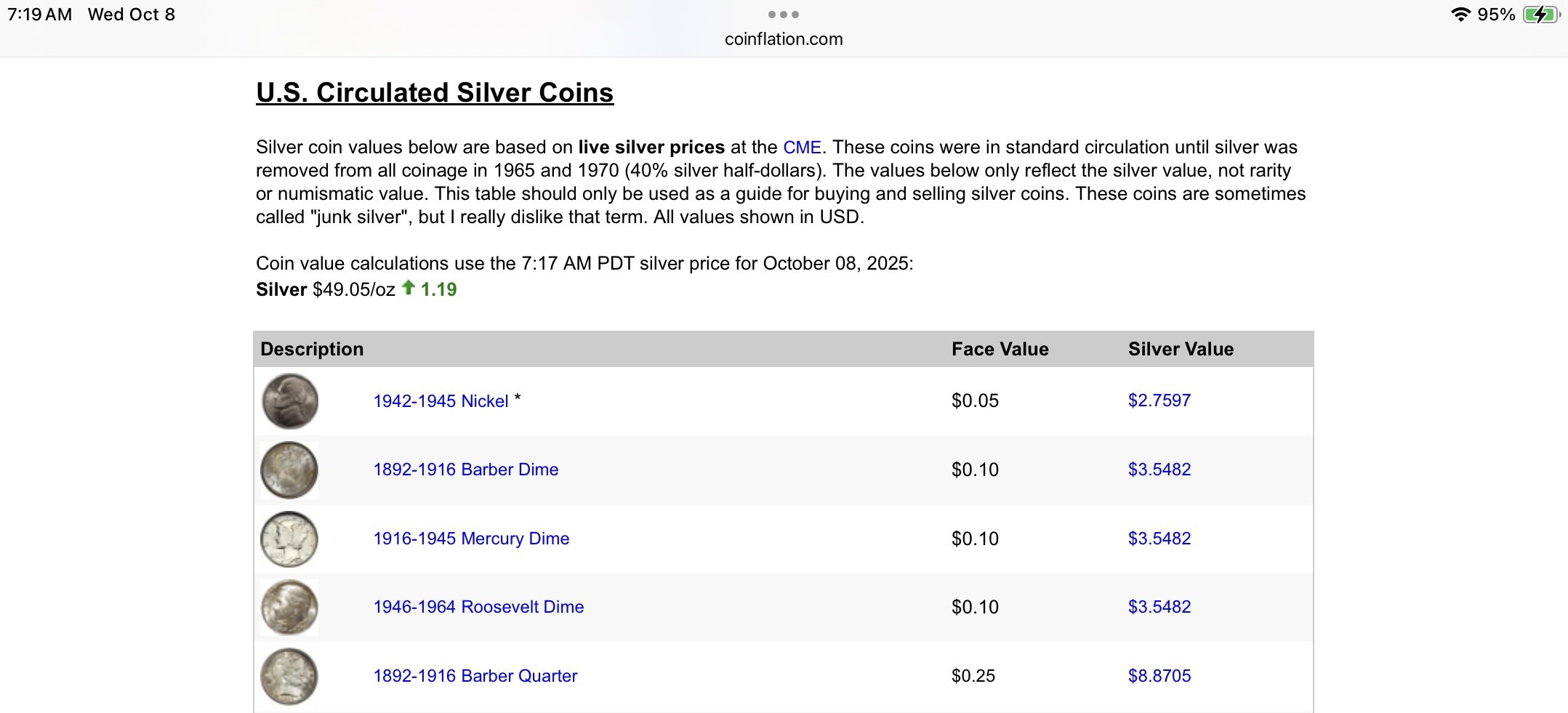Open the 1942-1945 Nickel link
This screenshot has width=1568, height=713.
[441, 401]
